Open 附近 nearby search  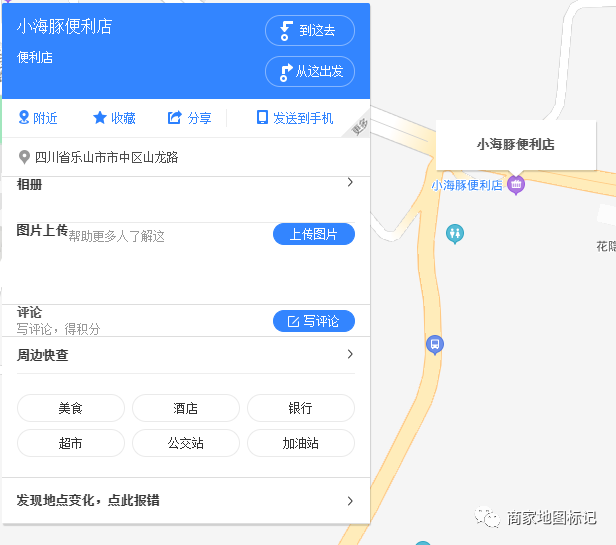(38, 118)
